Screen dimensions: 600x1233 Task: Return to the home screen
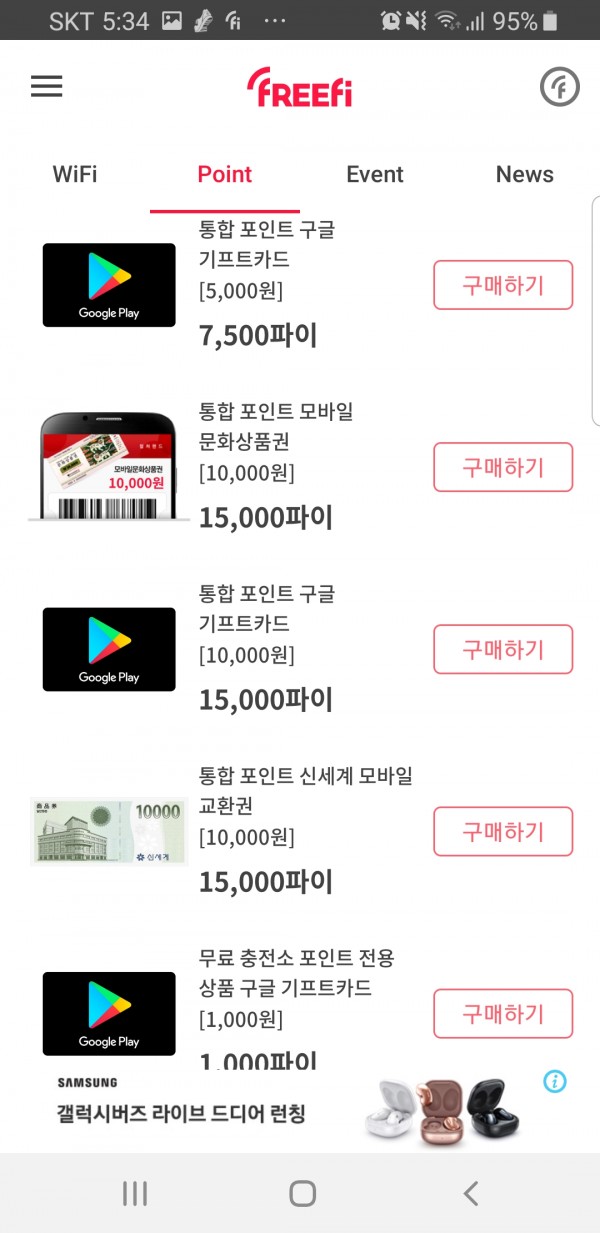coord(302,1193)
